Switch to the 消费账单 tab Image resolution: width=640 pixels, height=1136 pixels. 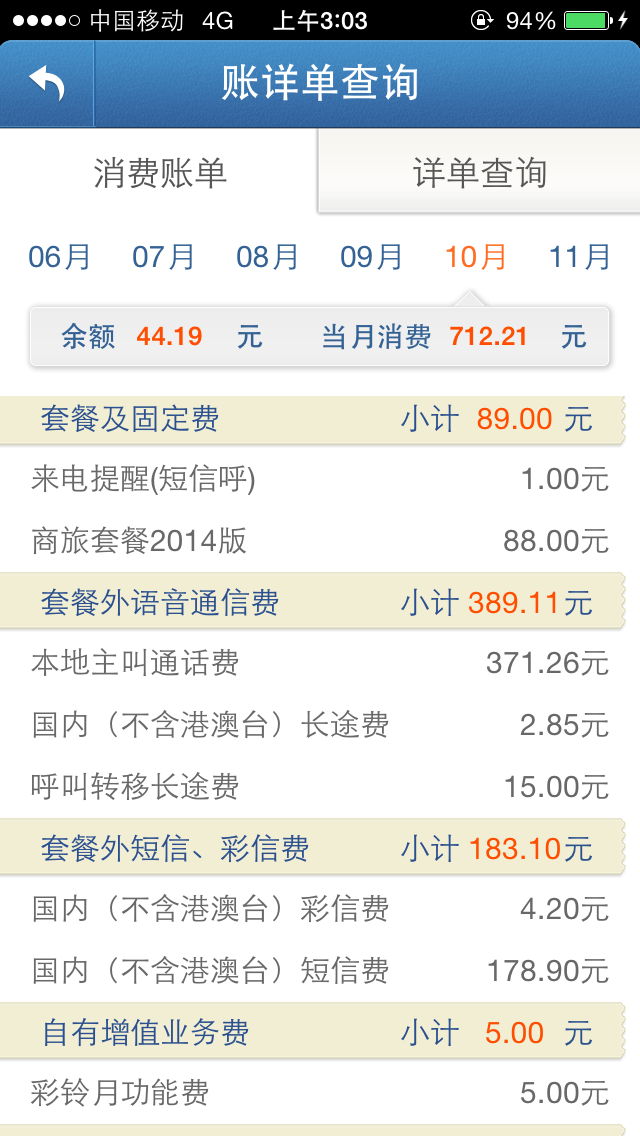pyautogui.click(x=160, y=173)
